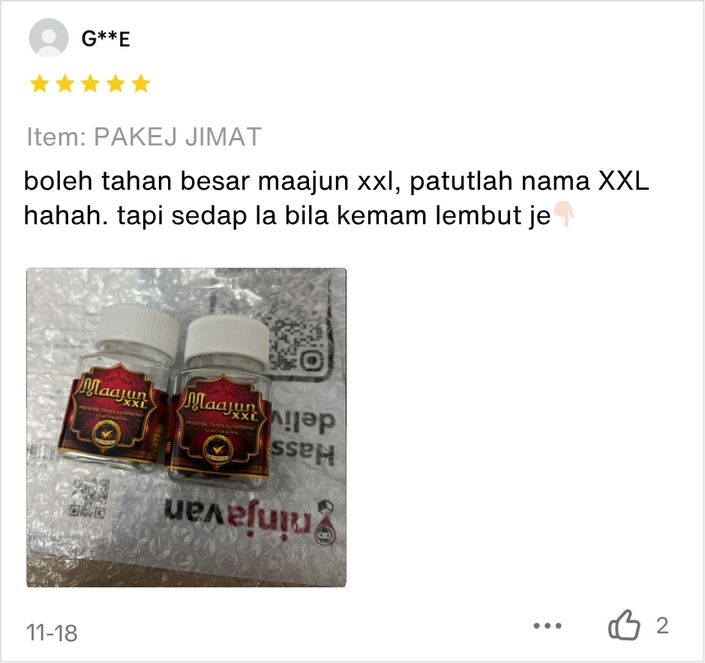Open the review photo of Maajun XXL bottles
Image resolution: width=705 pixels, height=663 pixels.
coord(186,427)
